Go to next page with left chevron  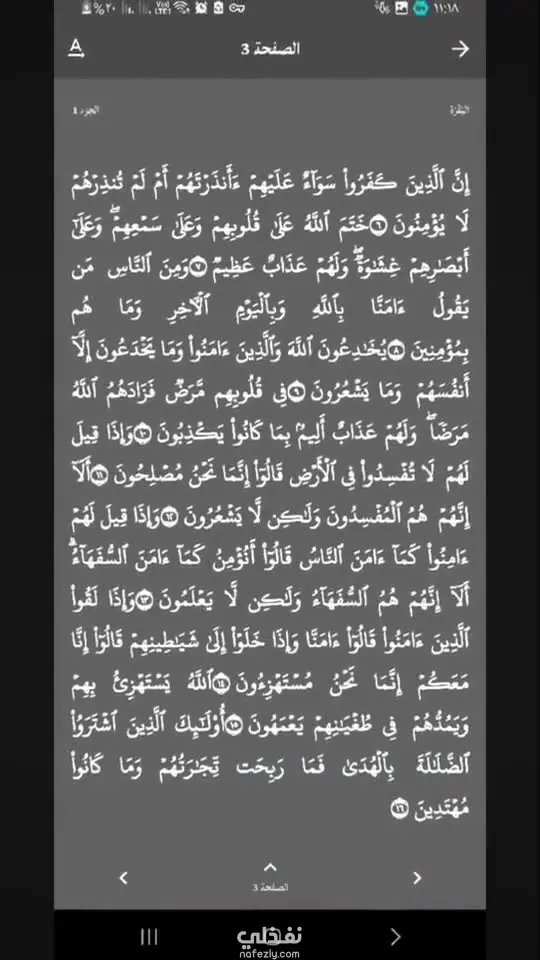[123, 878]
